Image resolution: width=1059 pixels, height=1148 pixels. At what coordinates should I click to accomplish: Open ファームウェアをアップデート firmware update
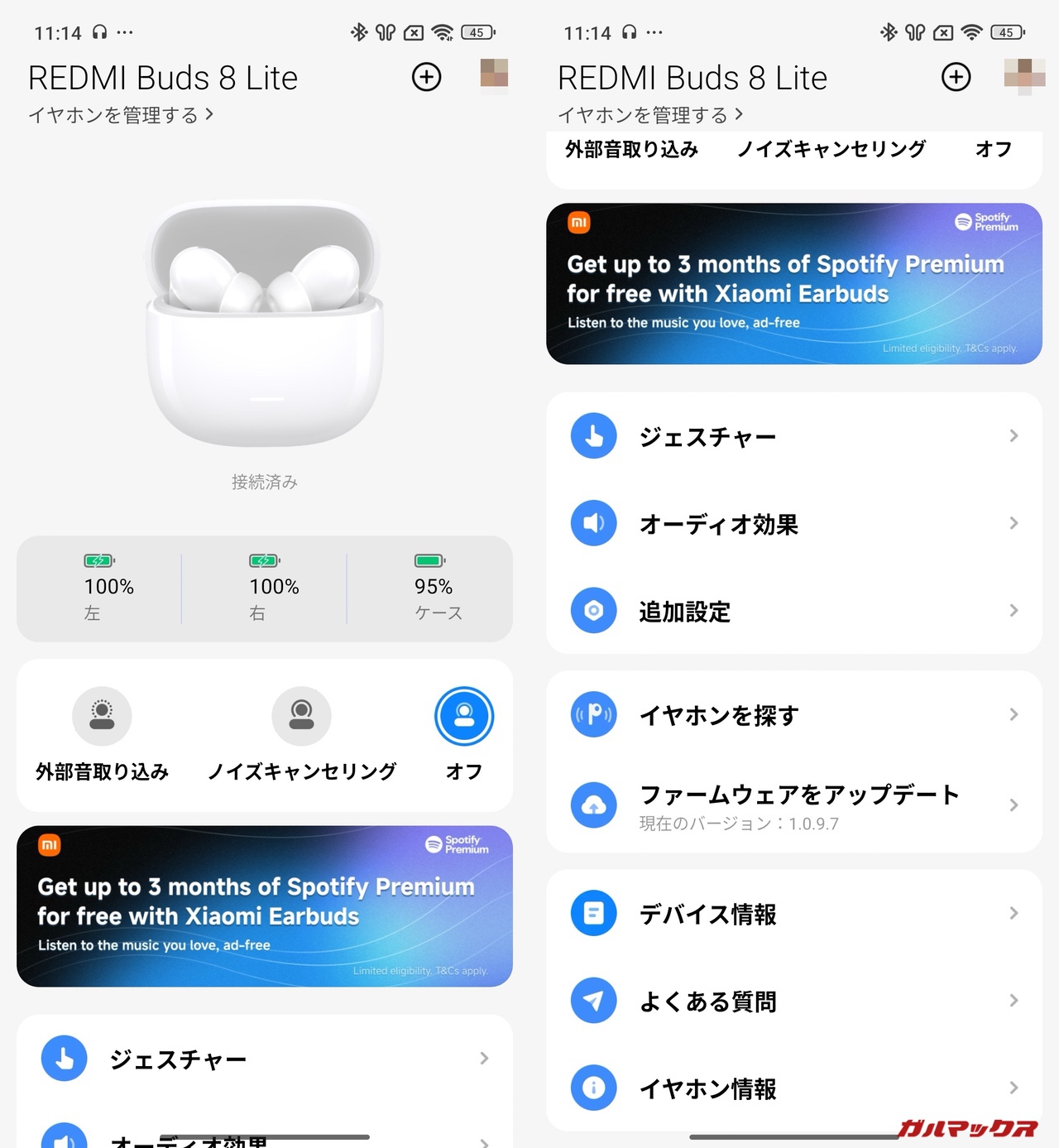point(793,805)
